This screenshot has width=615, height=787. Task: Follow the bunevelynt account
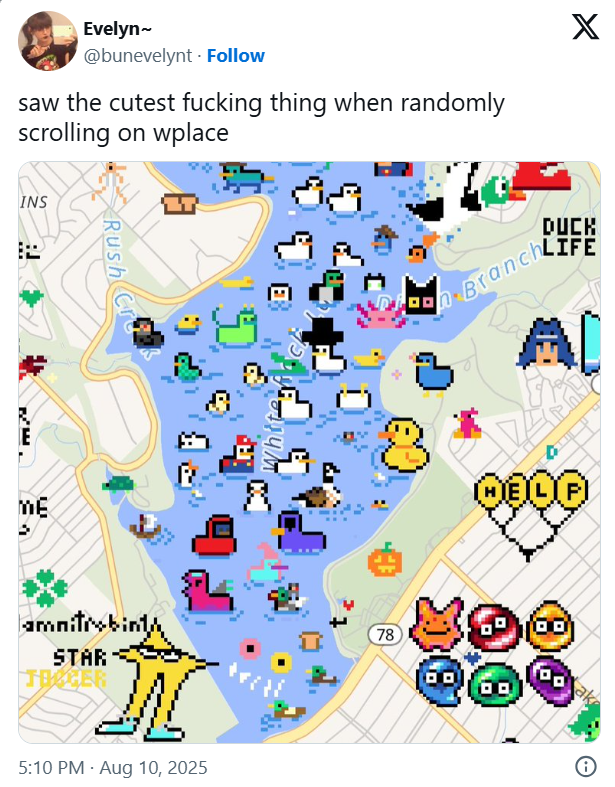235,55
